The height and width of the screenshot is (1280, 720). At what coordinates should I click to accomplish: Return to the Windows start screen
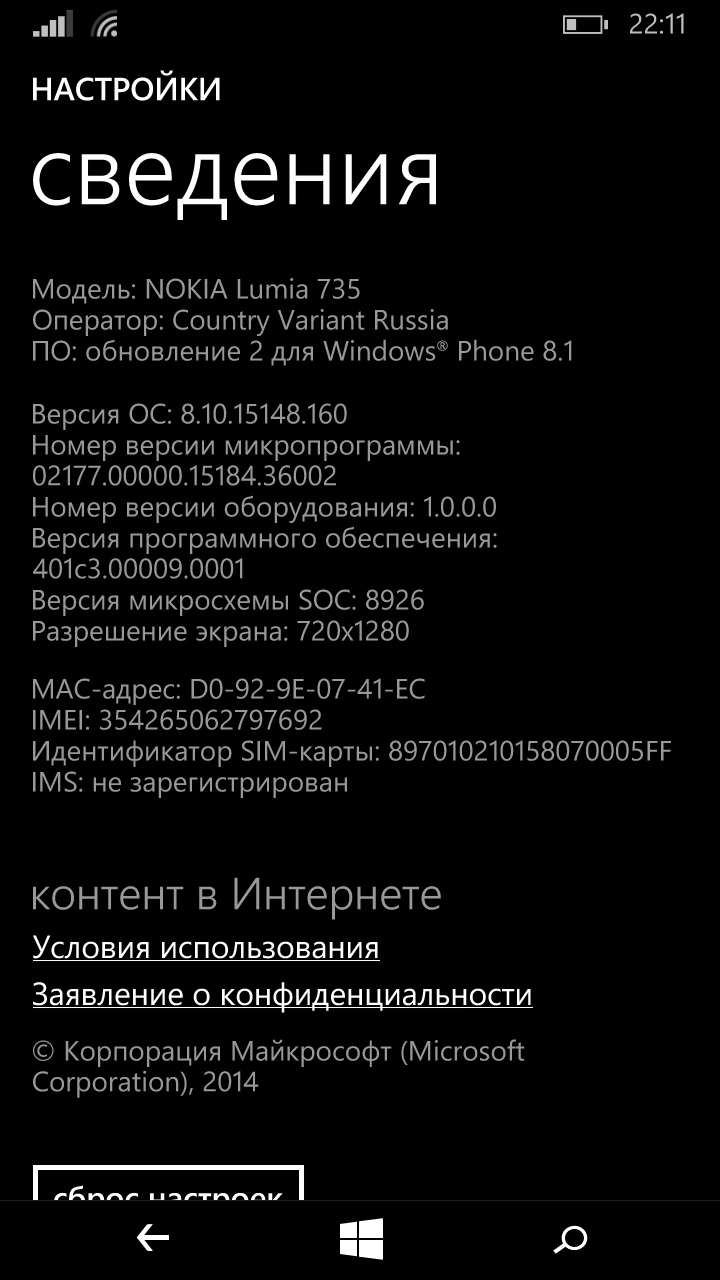[360, 1239]
